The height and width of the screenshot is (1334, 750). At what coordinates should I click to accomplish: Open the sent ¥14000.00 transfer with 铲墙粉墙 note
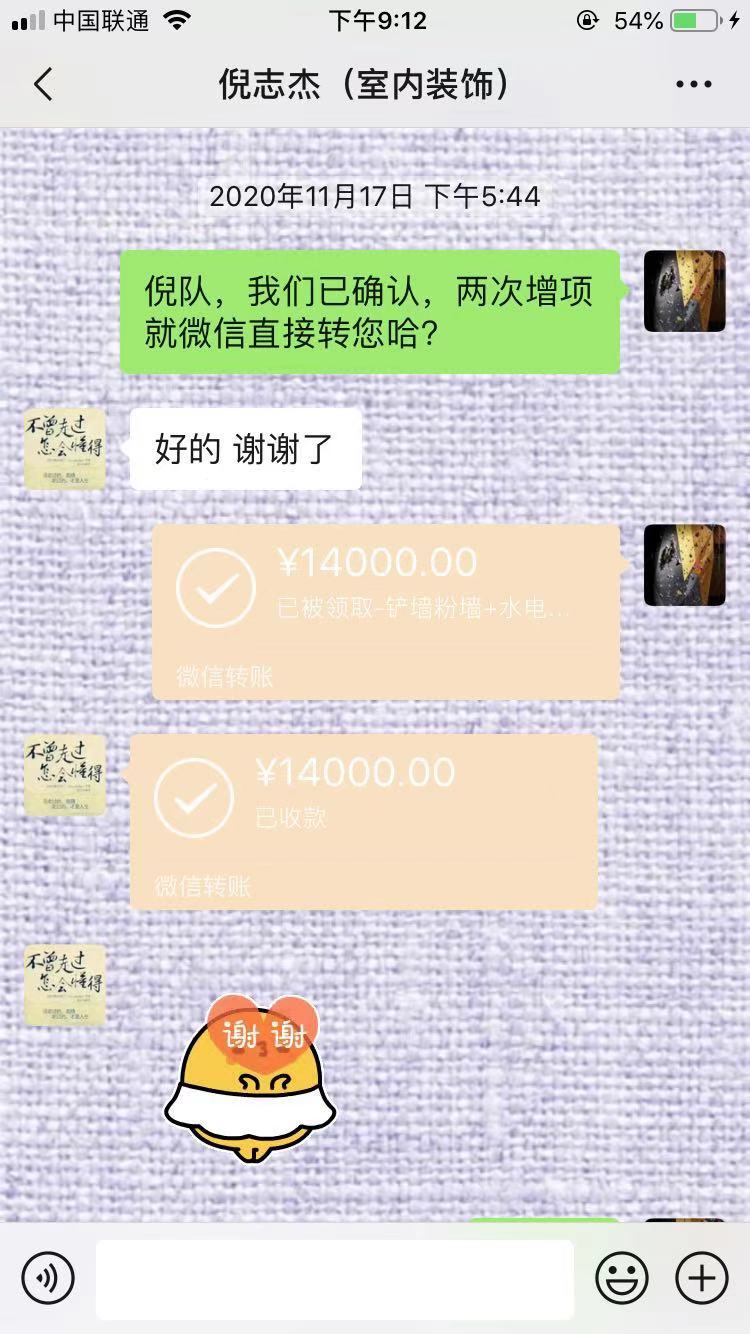tap(385, 611)
